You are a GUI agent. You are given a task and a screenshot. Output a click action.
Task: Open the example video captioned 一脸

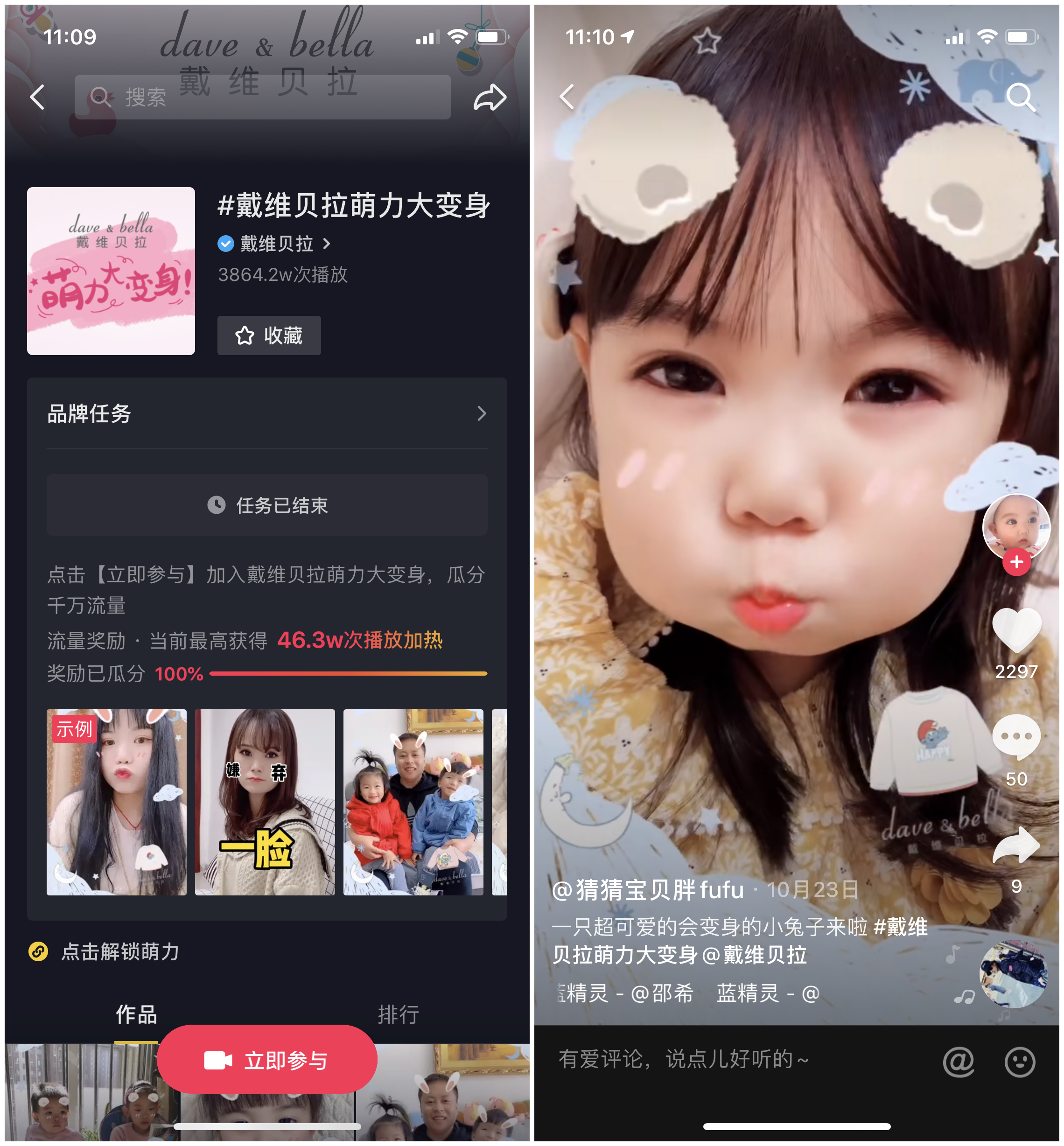[264, 802]
